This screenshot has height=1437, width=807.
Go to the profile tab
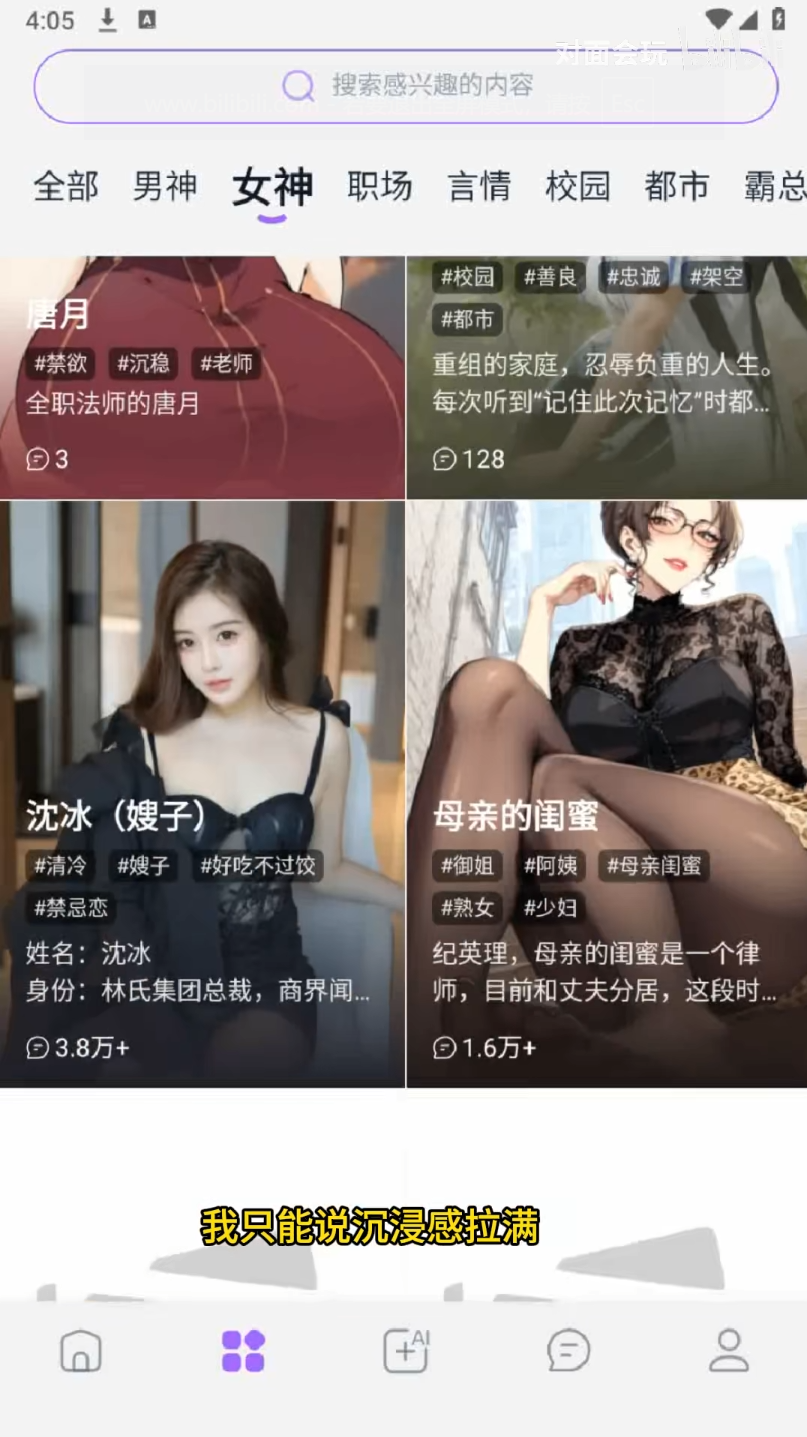click(x=729, y=1351)
